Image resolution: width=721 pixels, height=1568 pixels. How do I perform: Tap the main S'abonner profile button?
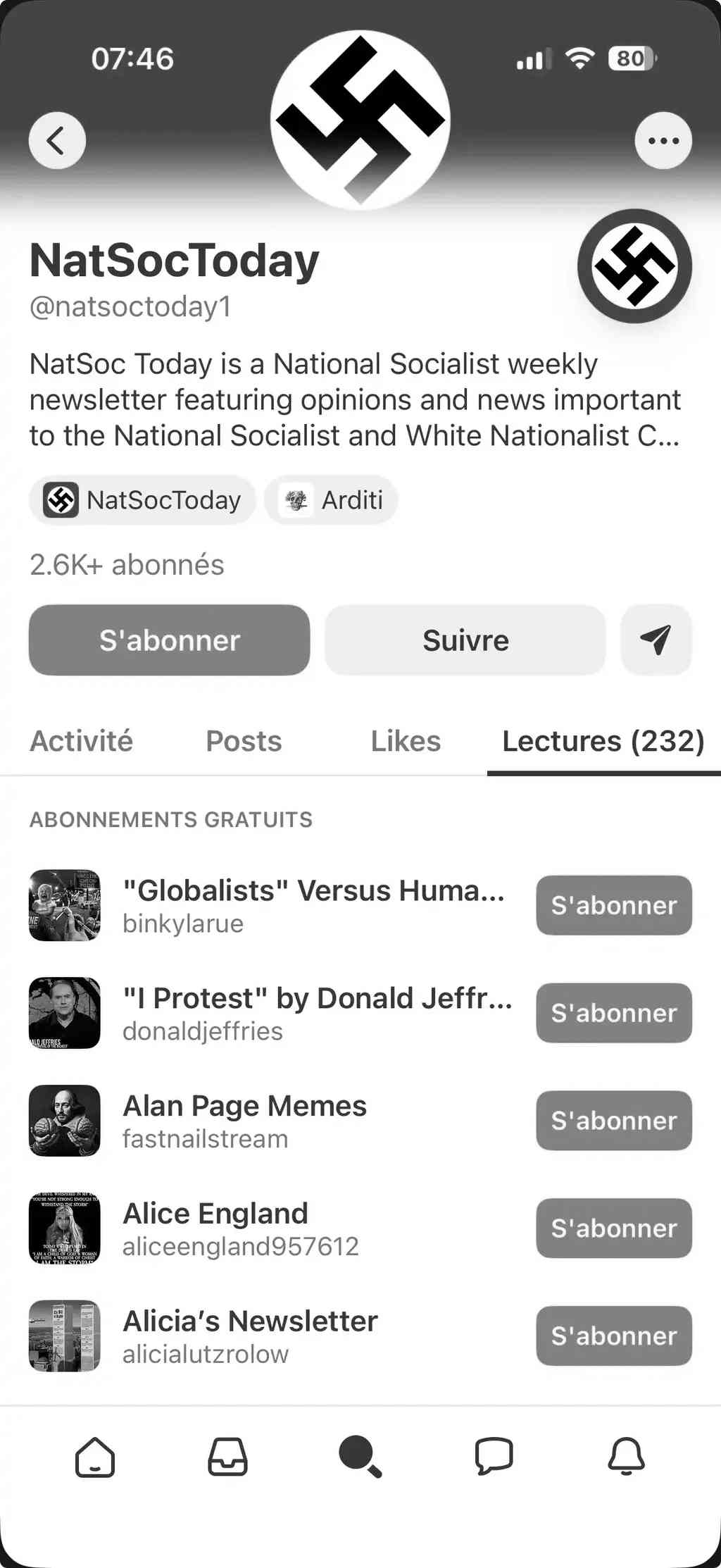[x=169, y=640]
